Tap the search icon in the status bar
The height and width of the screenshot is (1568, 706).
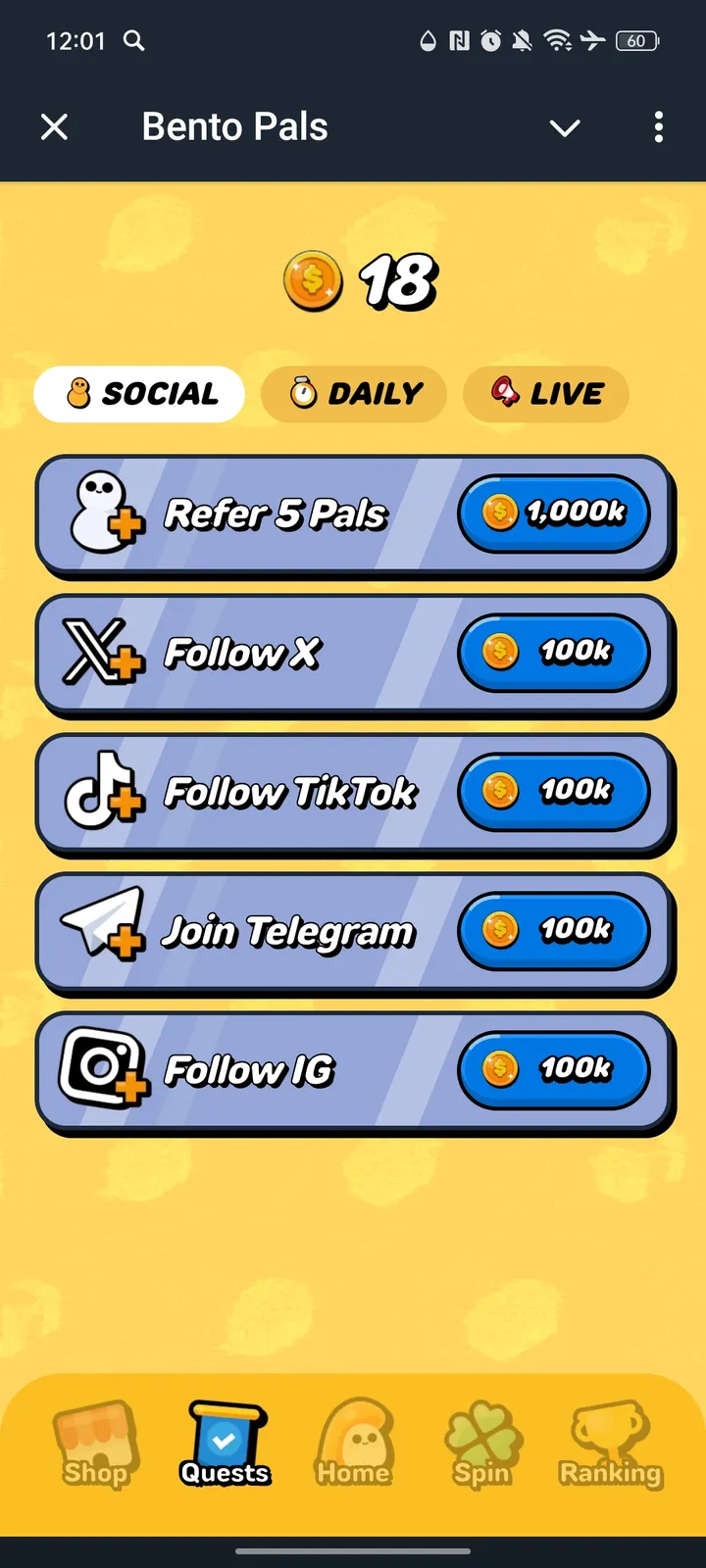click(x=133, y=41)
